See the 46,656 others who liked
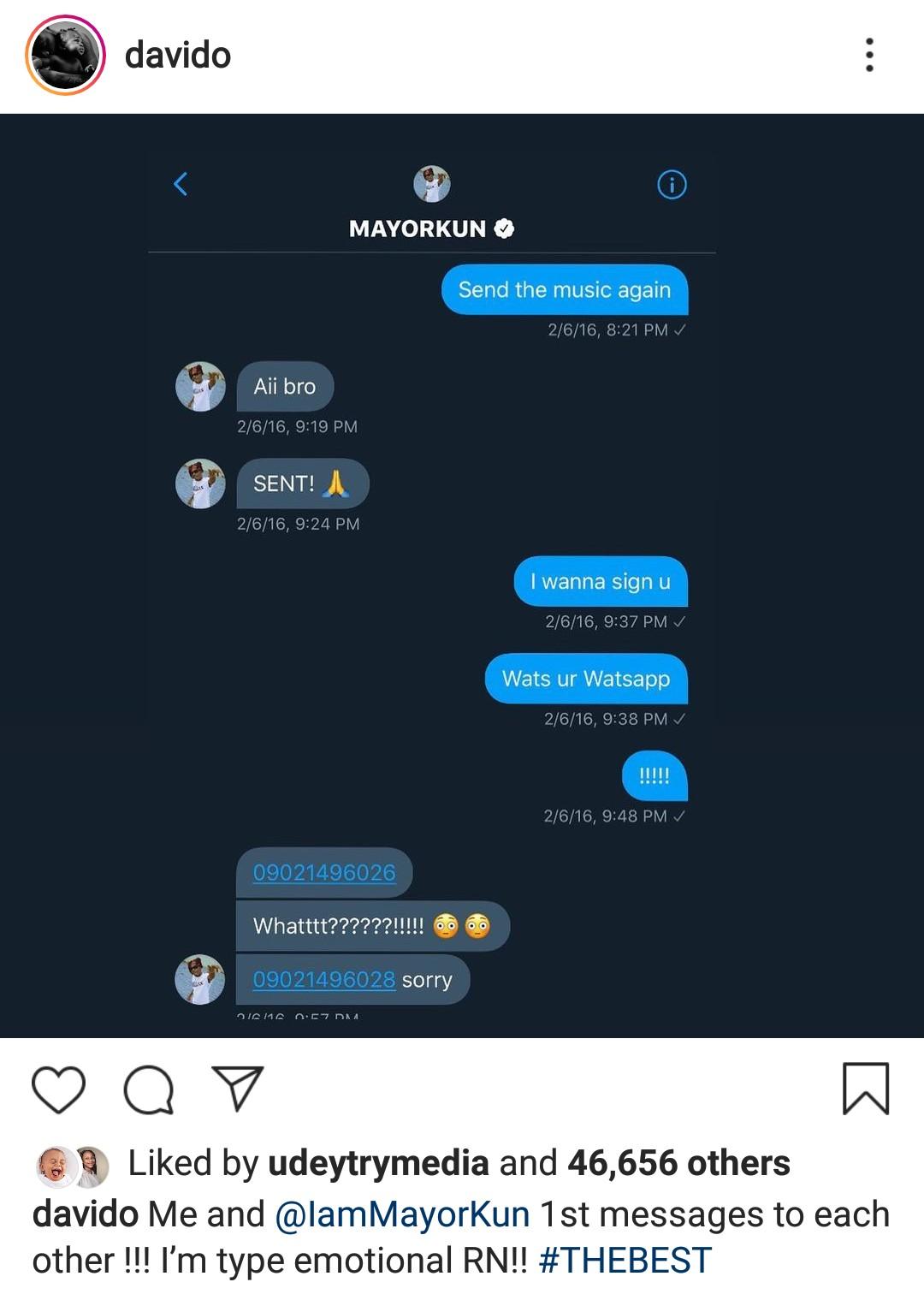Screen dimensions: 924x1294 (x=678, y=1164)
